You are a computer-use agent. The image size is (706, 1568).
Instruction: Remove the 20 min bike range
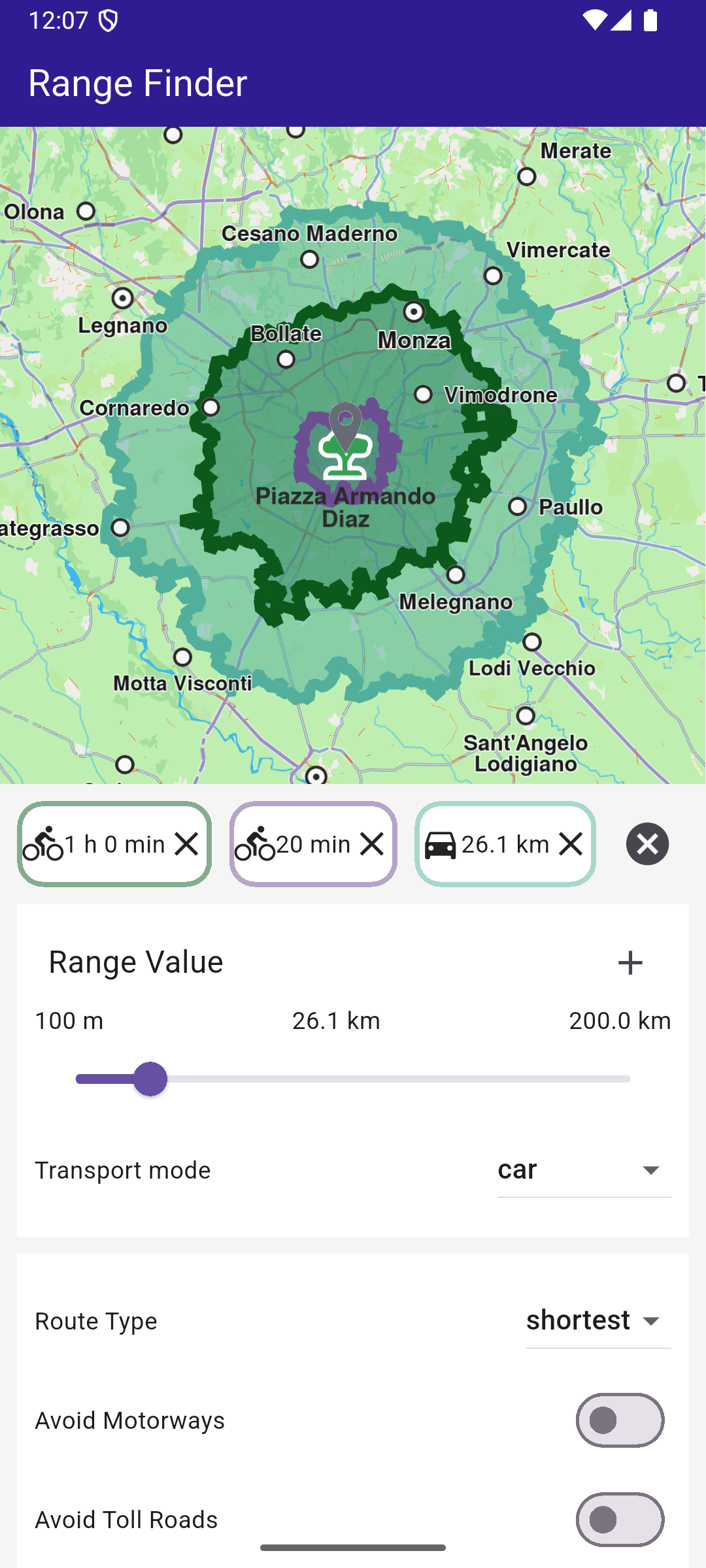click(x=372, y=844)
